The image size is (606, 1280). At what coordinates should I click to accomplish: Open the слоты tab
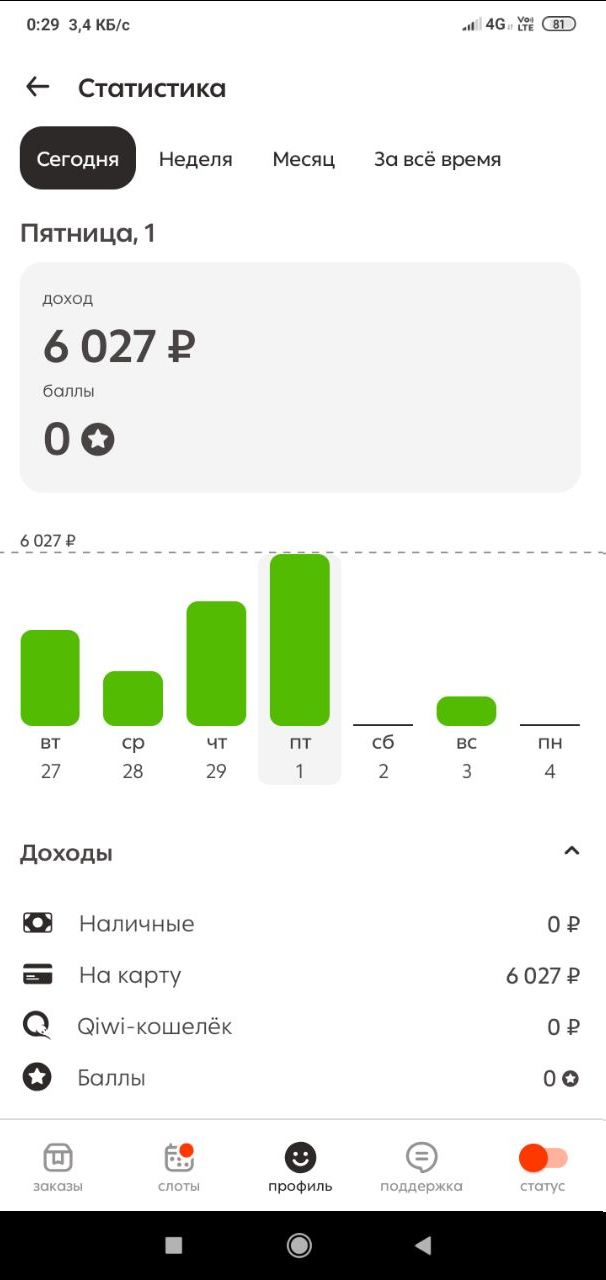(179, 1168)
